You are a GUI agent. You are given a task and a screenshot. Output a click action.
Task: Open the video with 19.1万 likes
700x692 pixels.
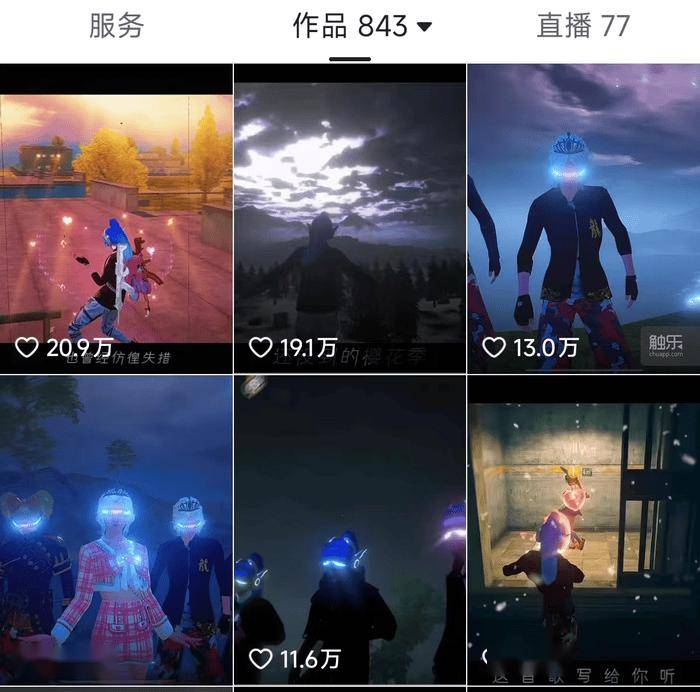point(349,220)
